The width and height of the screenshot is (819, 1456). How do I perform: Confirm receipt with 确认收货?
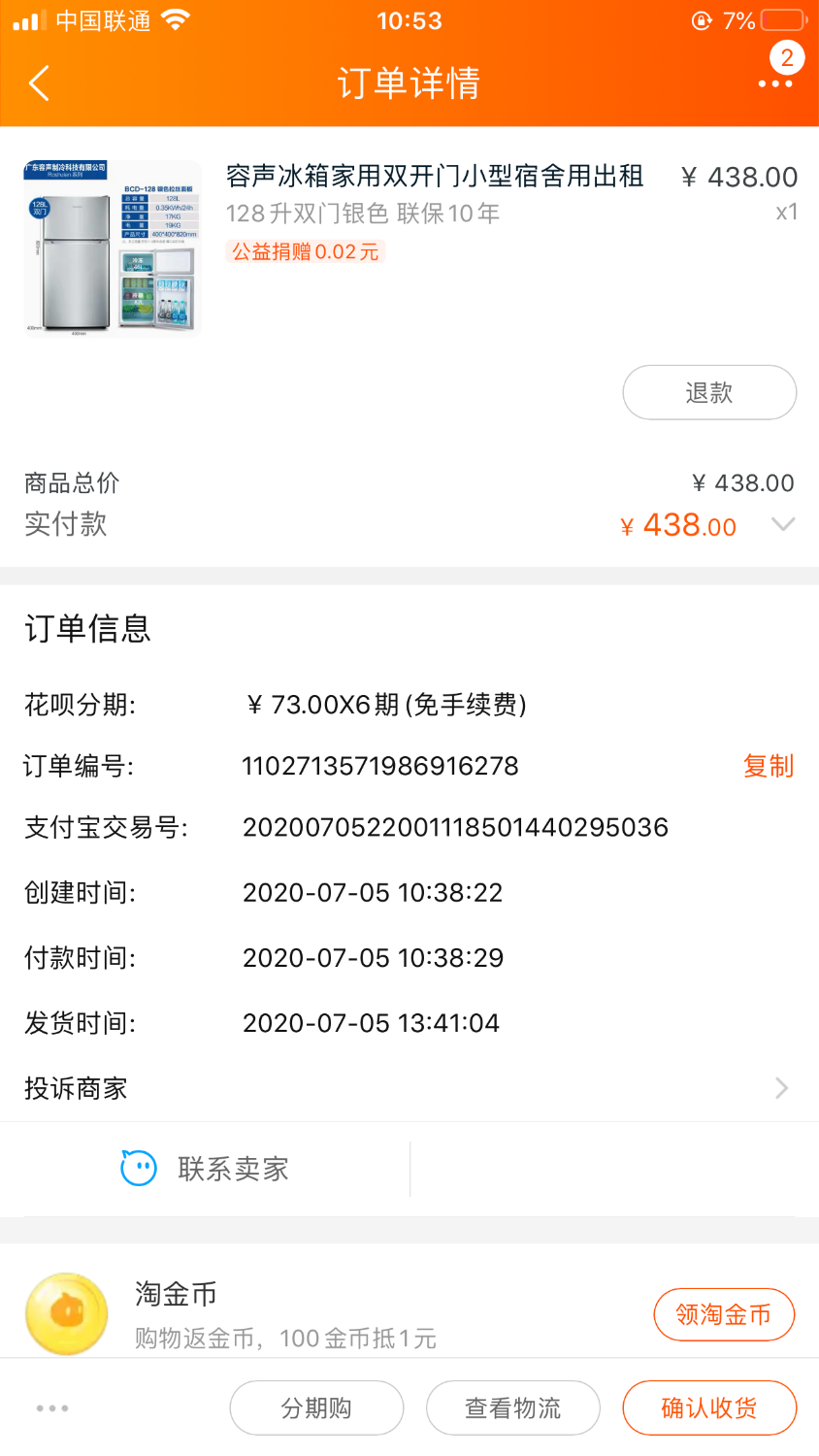(709, 1407)
